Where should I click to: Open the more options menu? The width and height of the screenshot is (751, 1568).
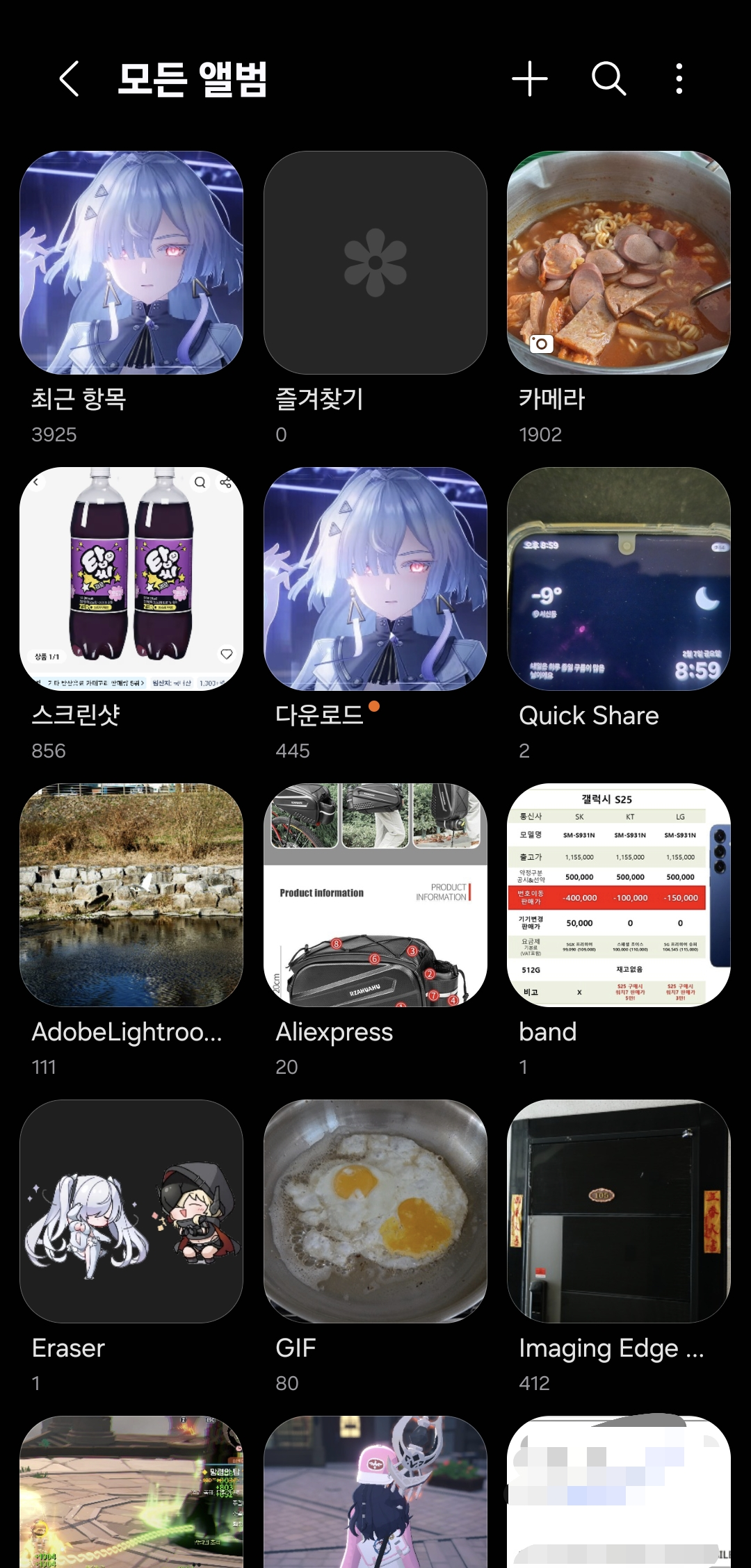679,79
